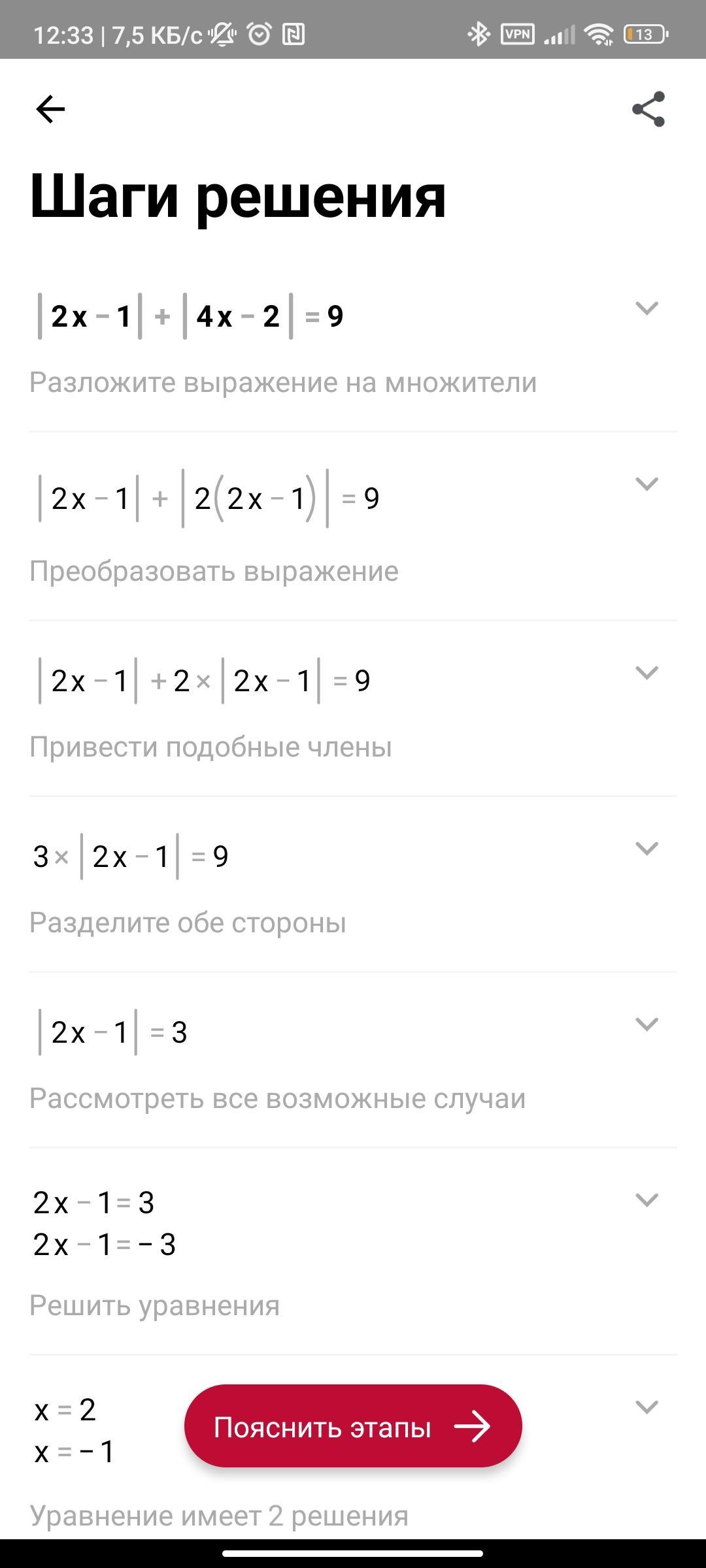Tap the 'Пояснить этапы' button

point(353,1426)
